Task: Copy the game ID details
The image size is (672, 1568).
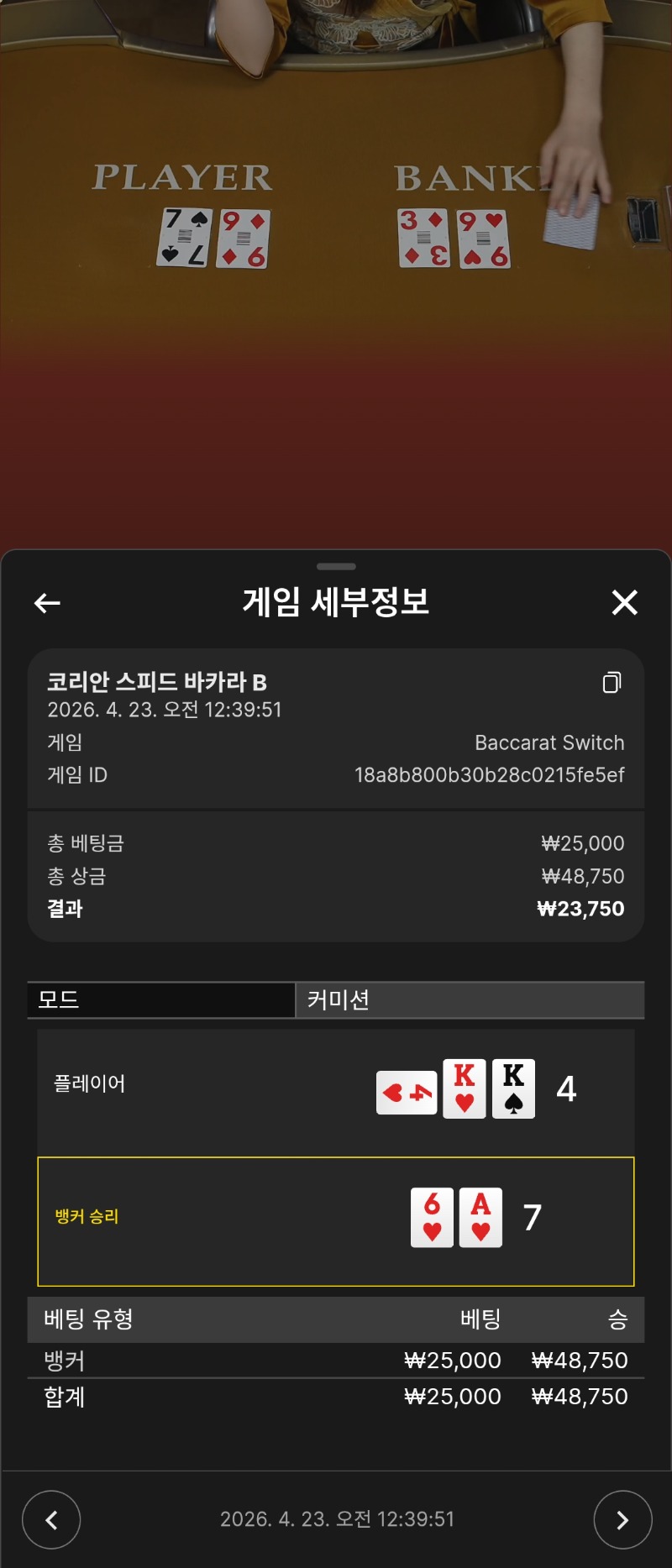Action: click(612, 683)
